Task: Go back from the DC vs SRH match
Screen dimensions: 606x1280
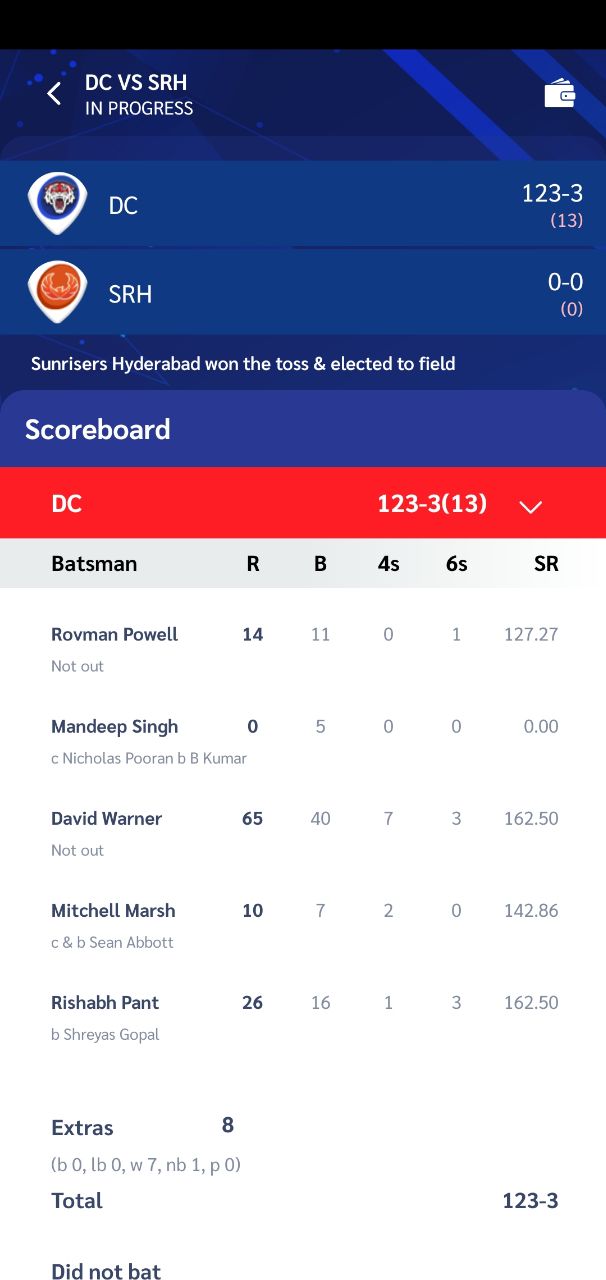Action: click(54, 94)
